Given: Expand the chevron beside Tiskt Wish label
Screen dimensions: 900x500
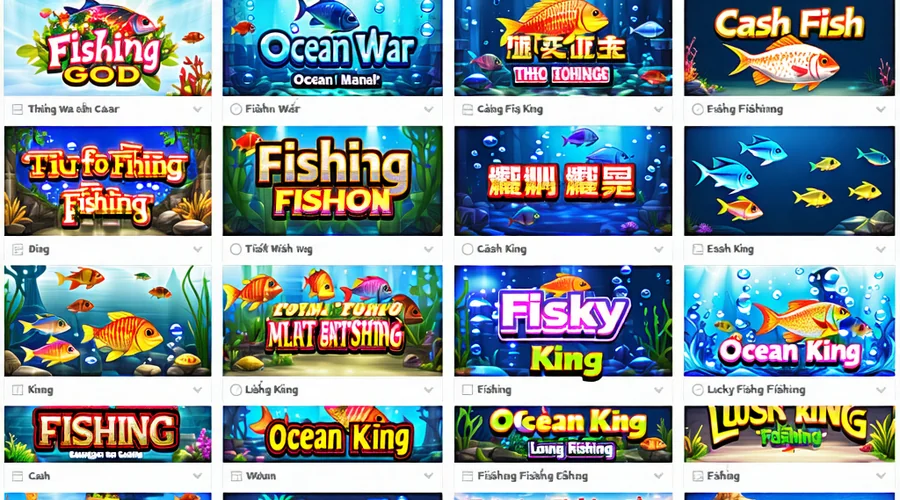Looking at the screenshot, I should coord(429,249).
